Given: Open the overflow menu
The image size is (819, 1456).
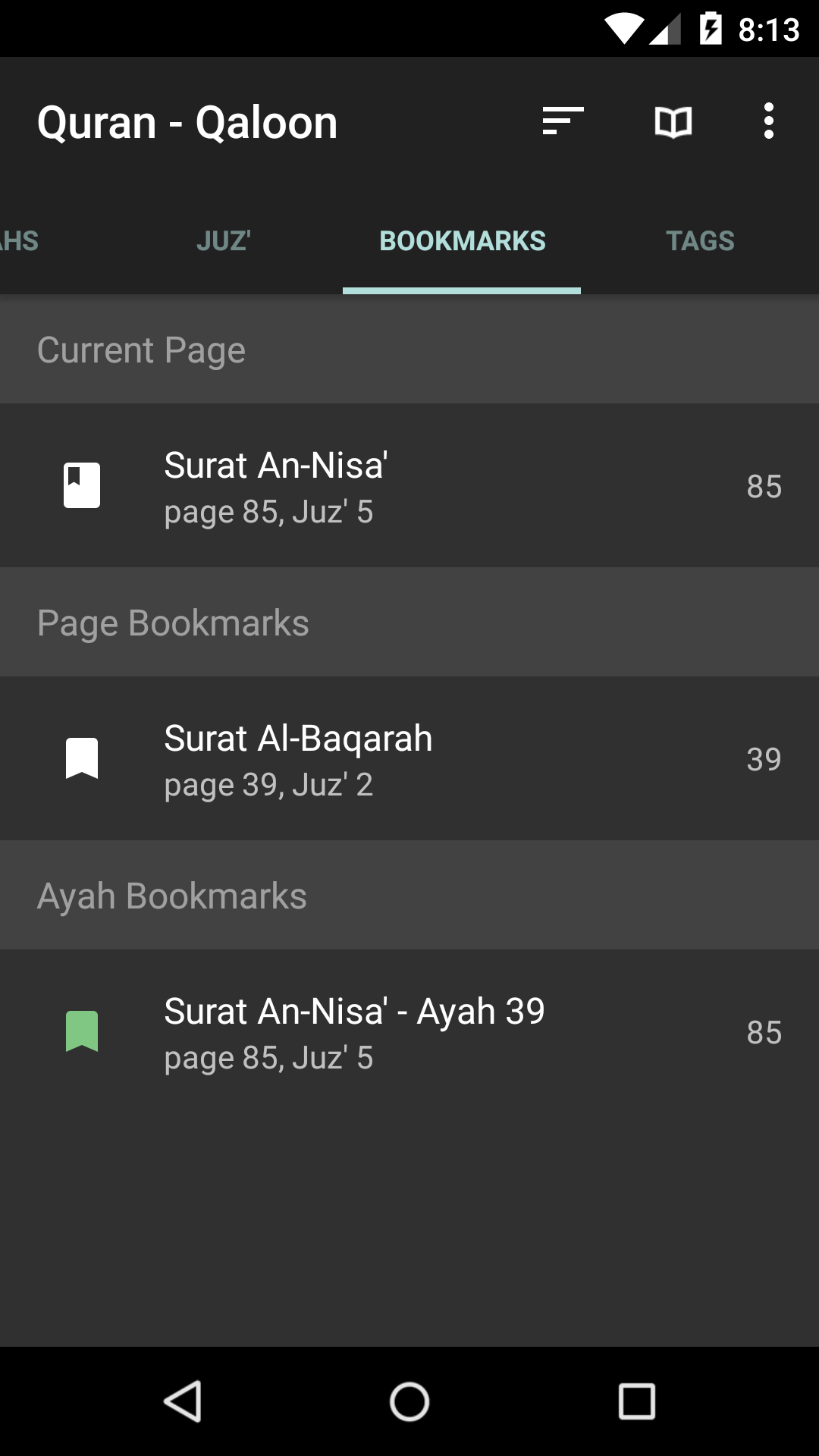Looking at the screenshot, I should click(768, 121).
